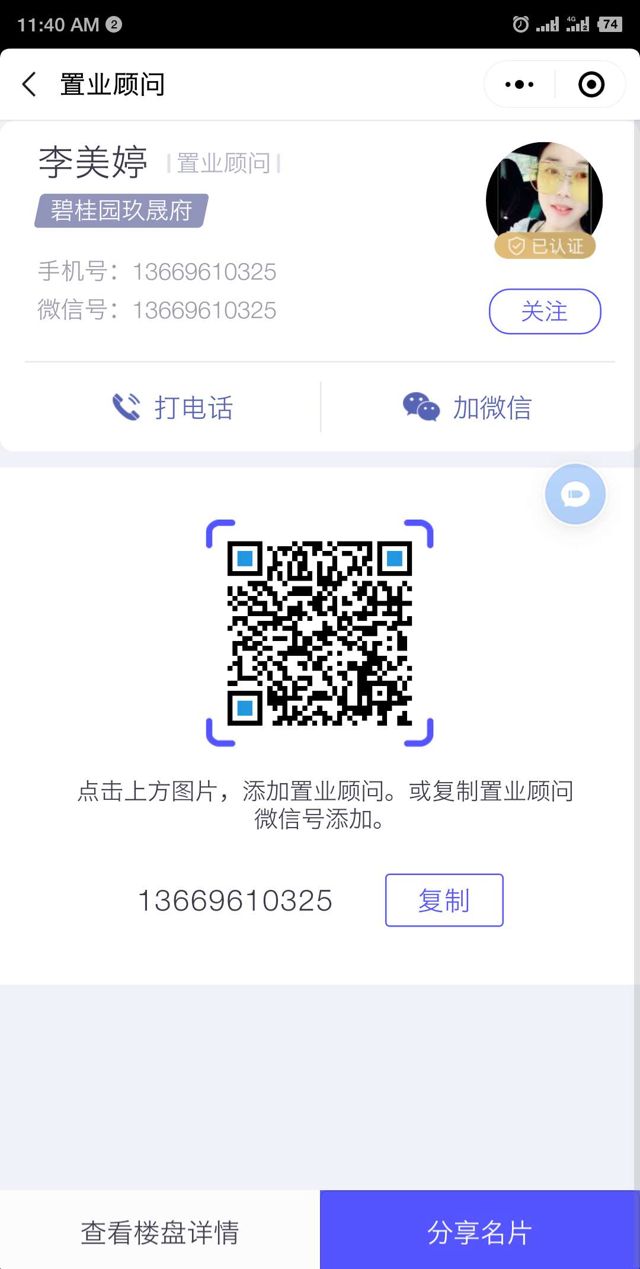Close the mini program with the circle icon
This screenshot has height=1269, width=640.
(x=591, y=85)
